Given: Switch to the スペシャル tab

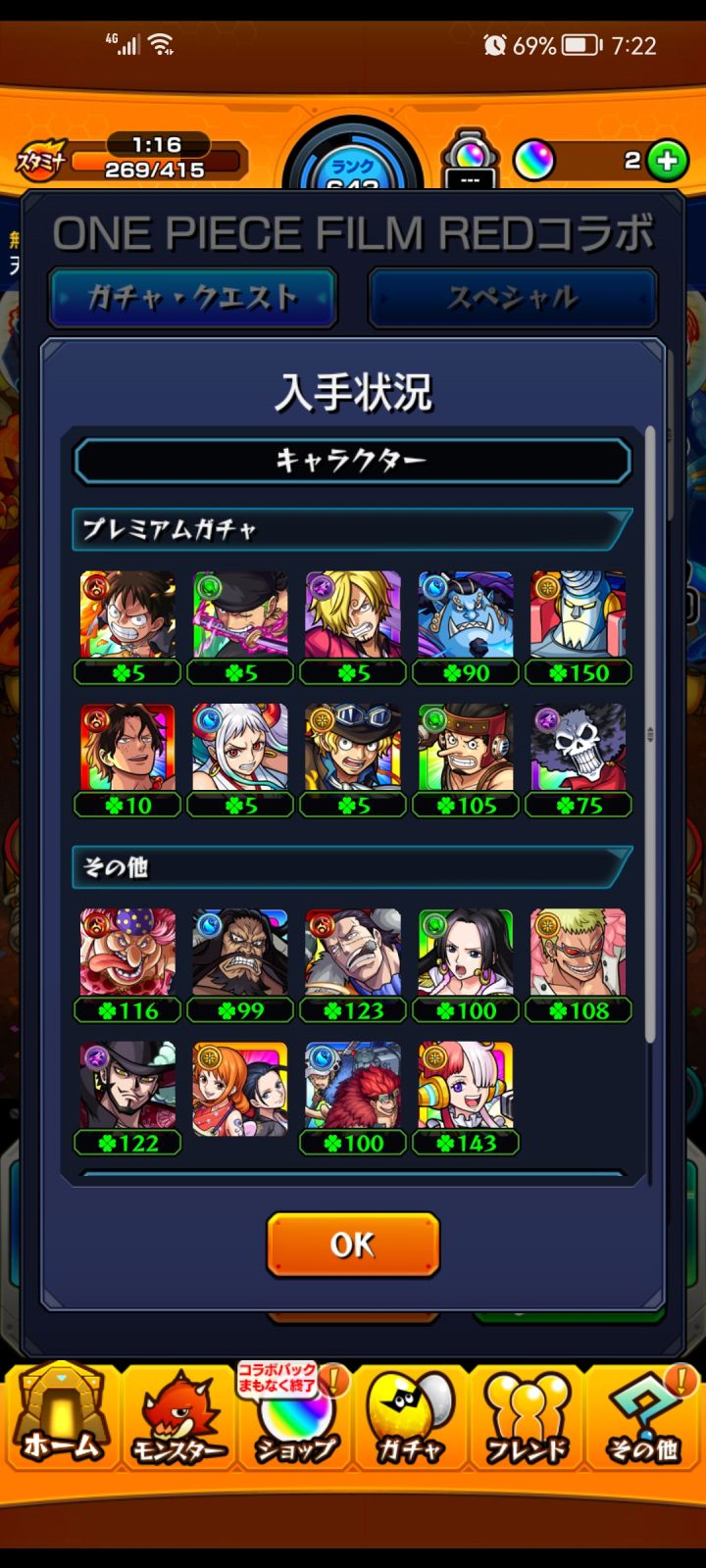Looking at the screenshot, I should 514,297.
